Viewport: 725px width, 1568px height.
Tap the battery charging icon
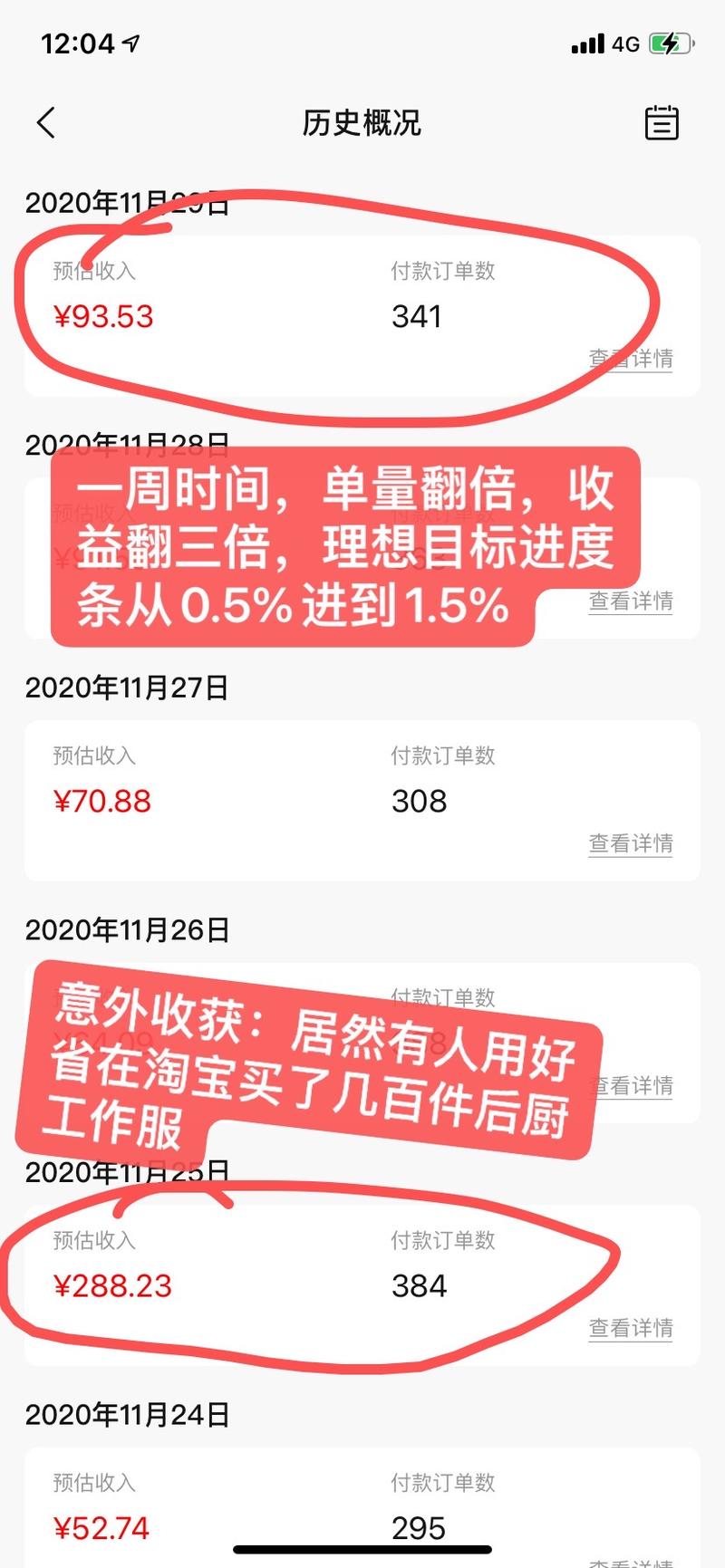click(672, 42)
